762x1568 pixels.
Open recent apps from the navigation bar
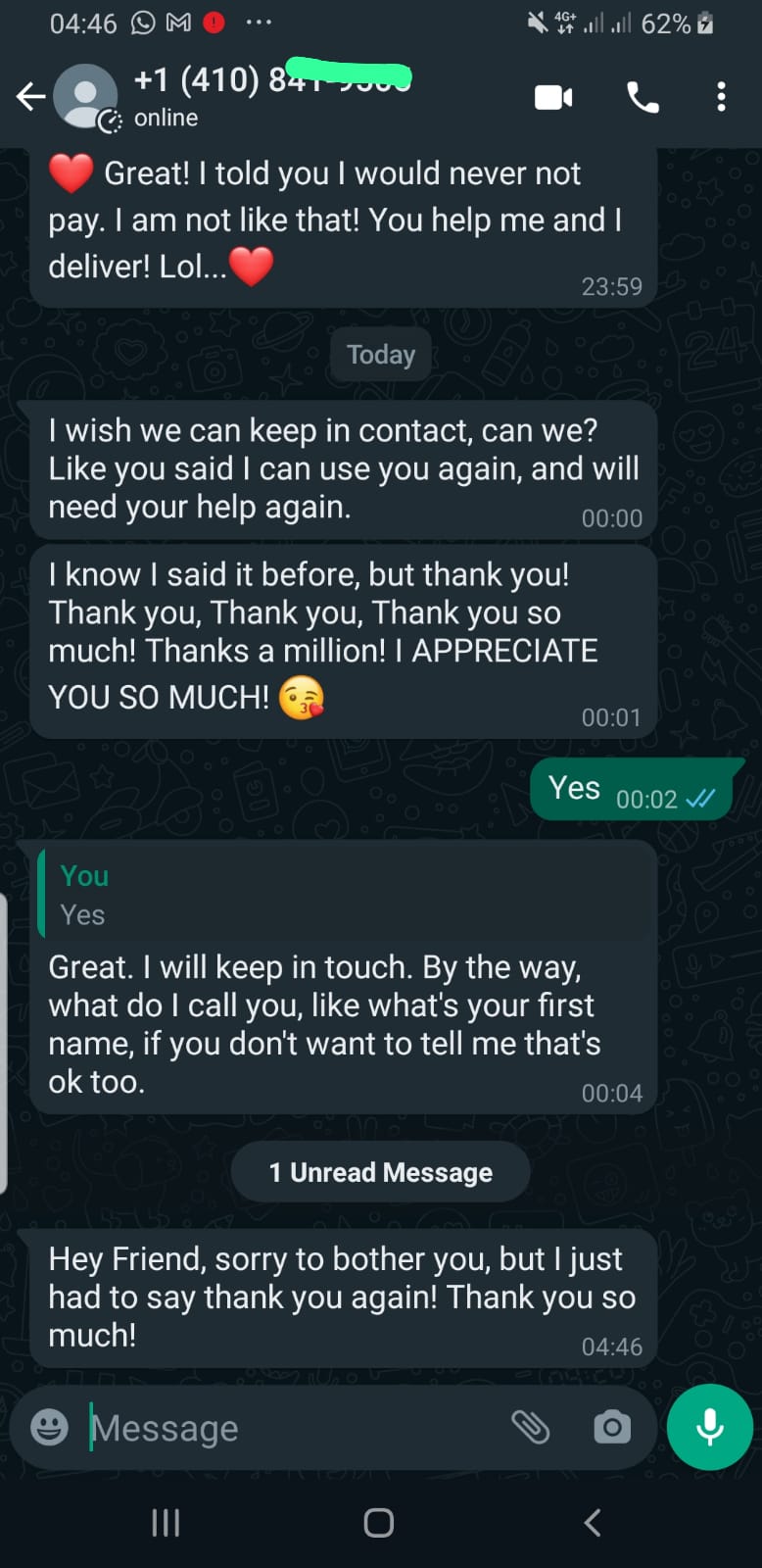pyautogui.click(x=166, y=1522)
